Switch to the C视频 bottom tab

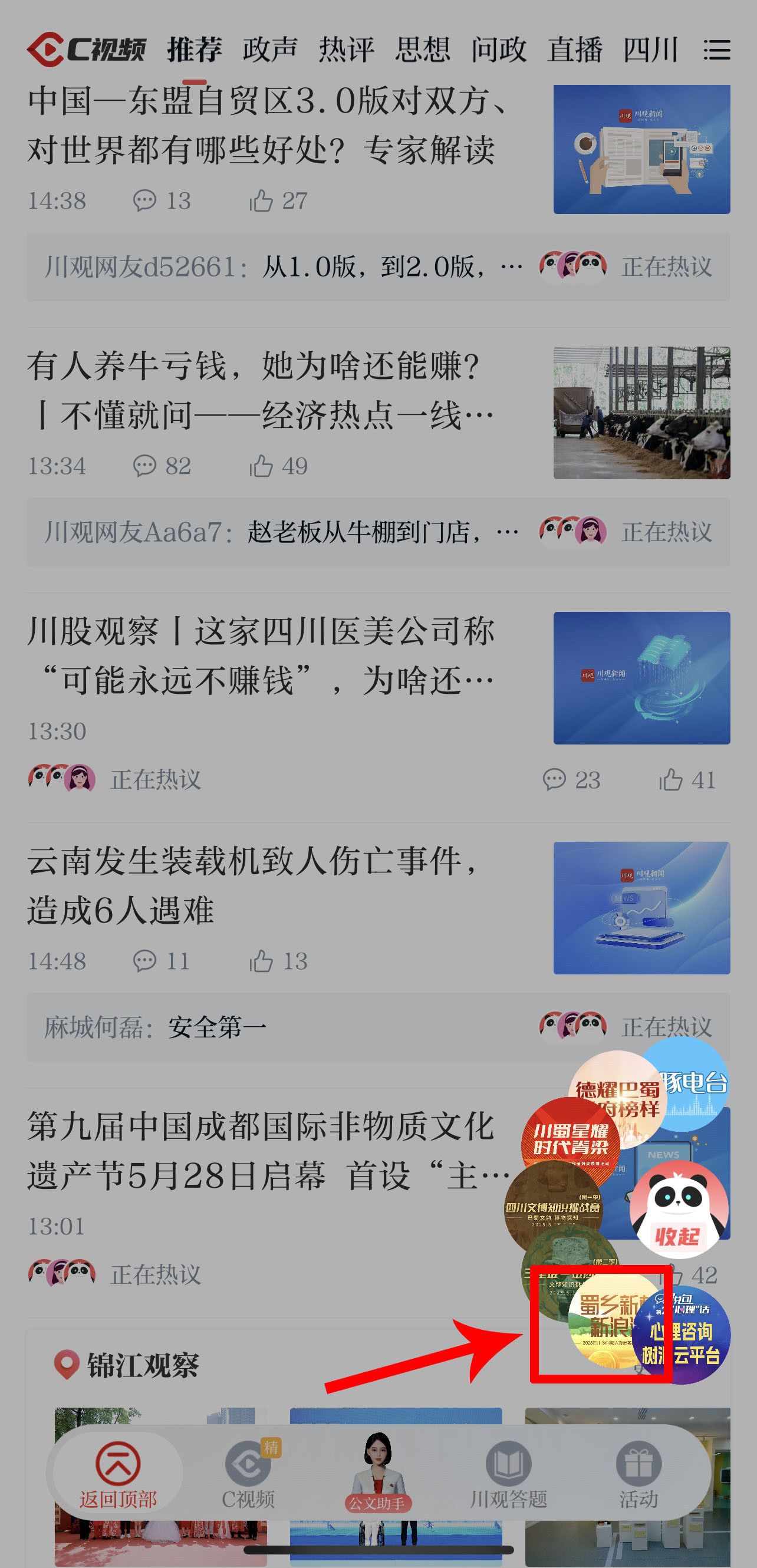pyautogui.click(x=248, y=1474)
